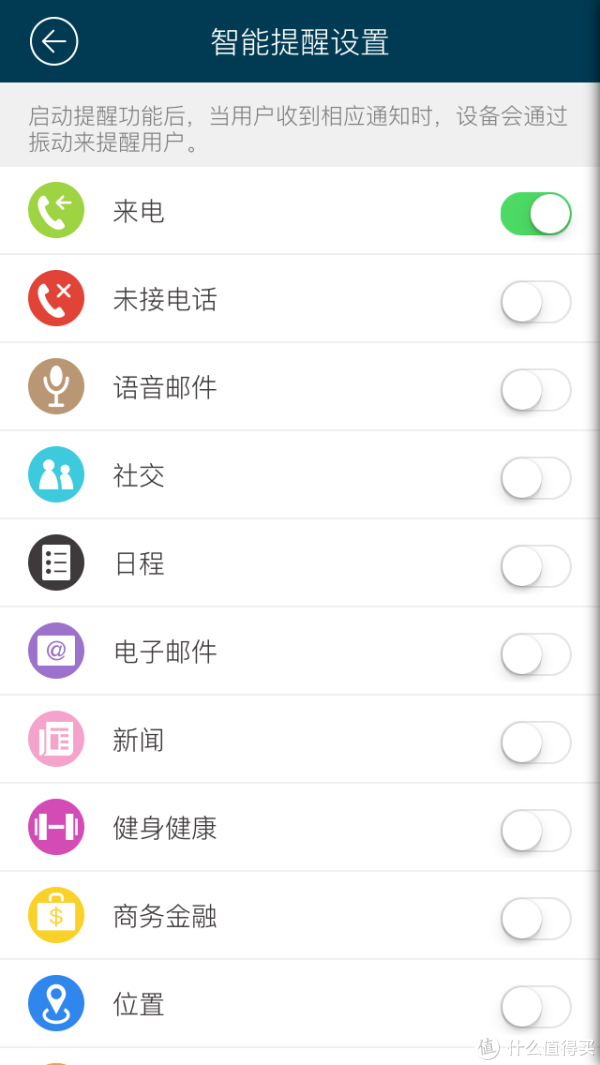Enable the 未接电话 reminder

pyautogui.click(x=535, y=302)
